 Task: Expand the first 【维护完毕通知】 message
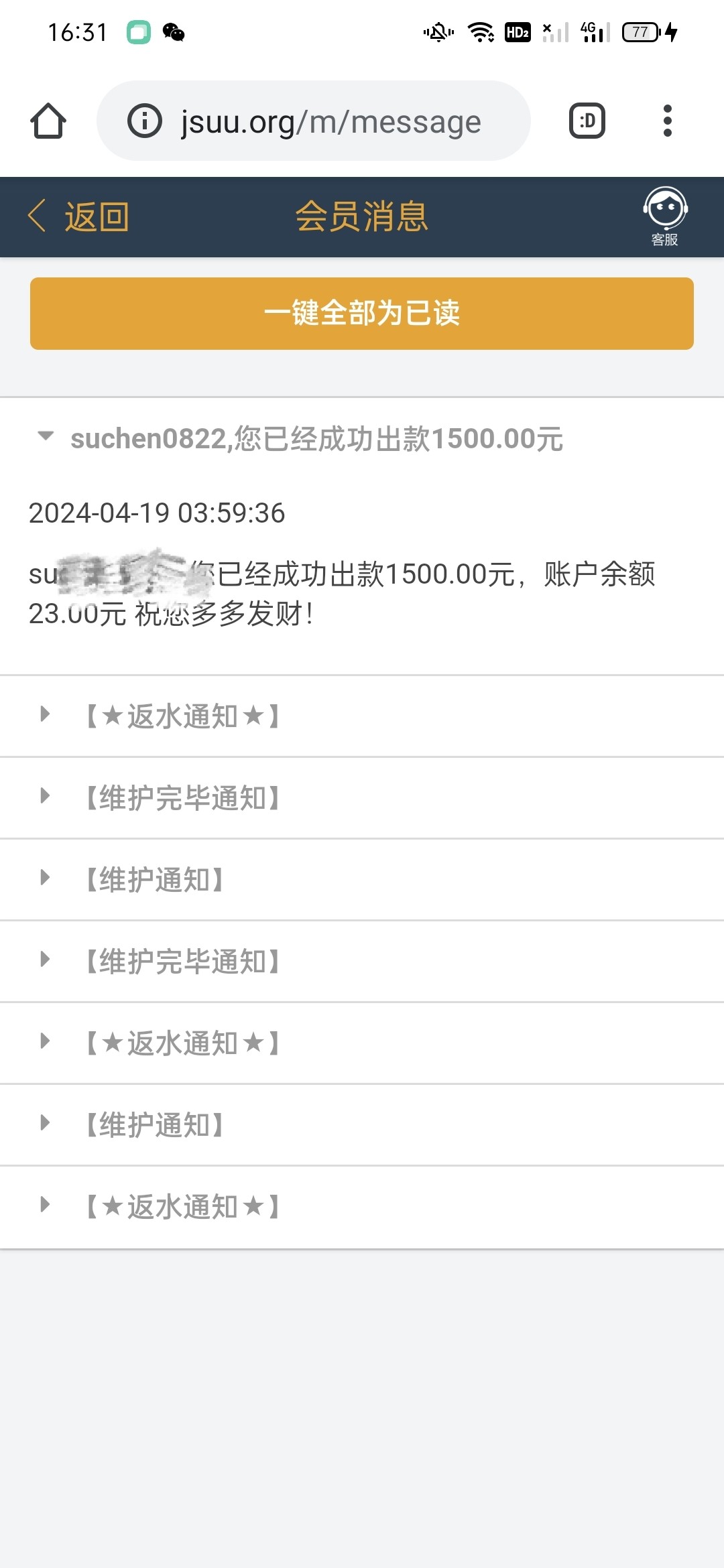(182, 798)
